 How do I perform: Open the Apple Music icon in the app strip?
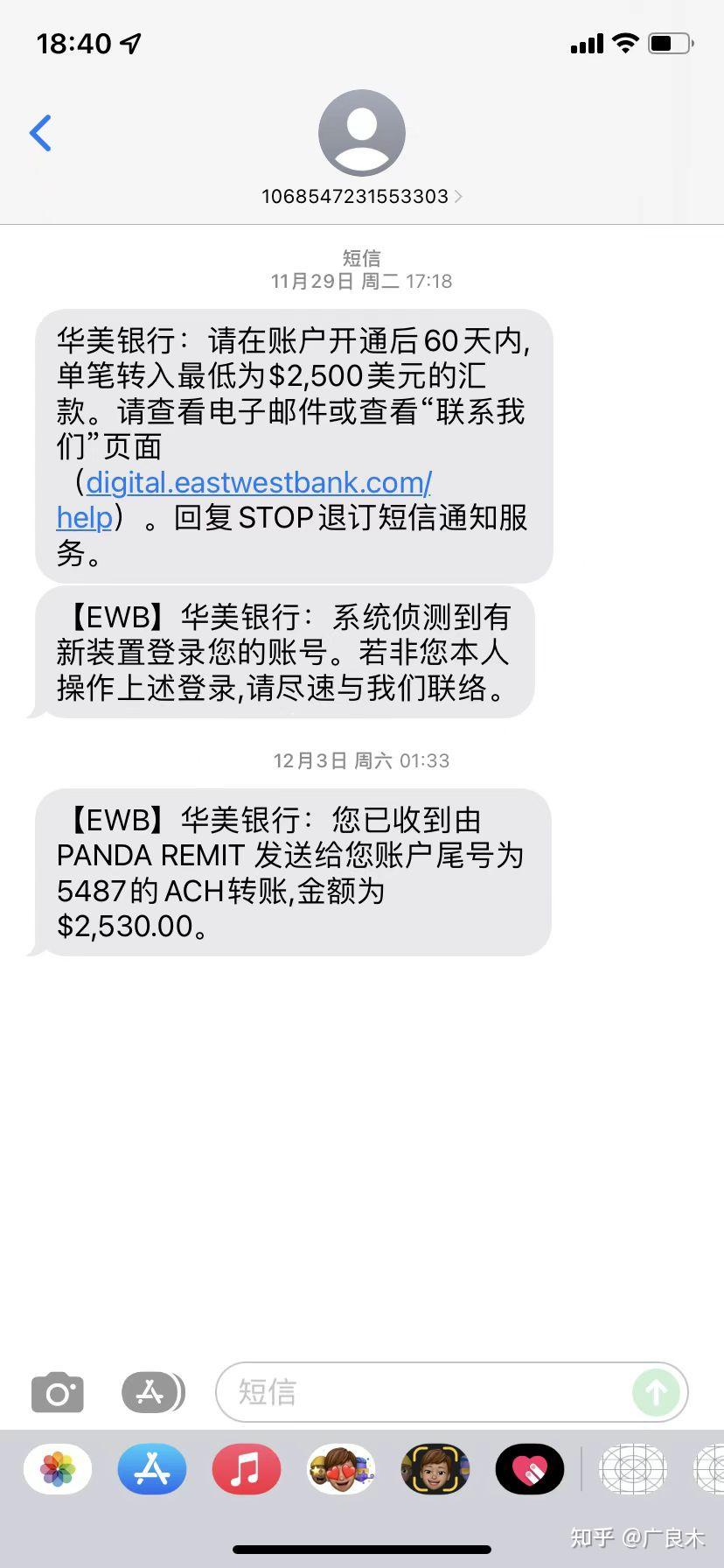[245, 1470]
